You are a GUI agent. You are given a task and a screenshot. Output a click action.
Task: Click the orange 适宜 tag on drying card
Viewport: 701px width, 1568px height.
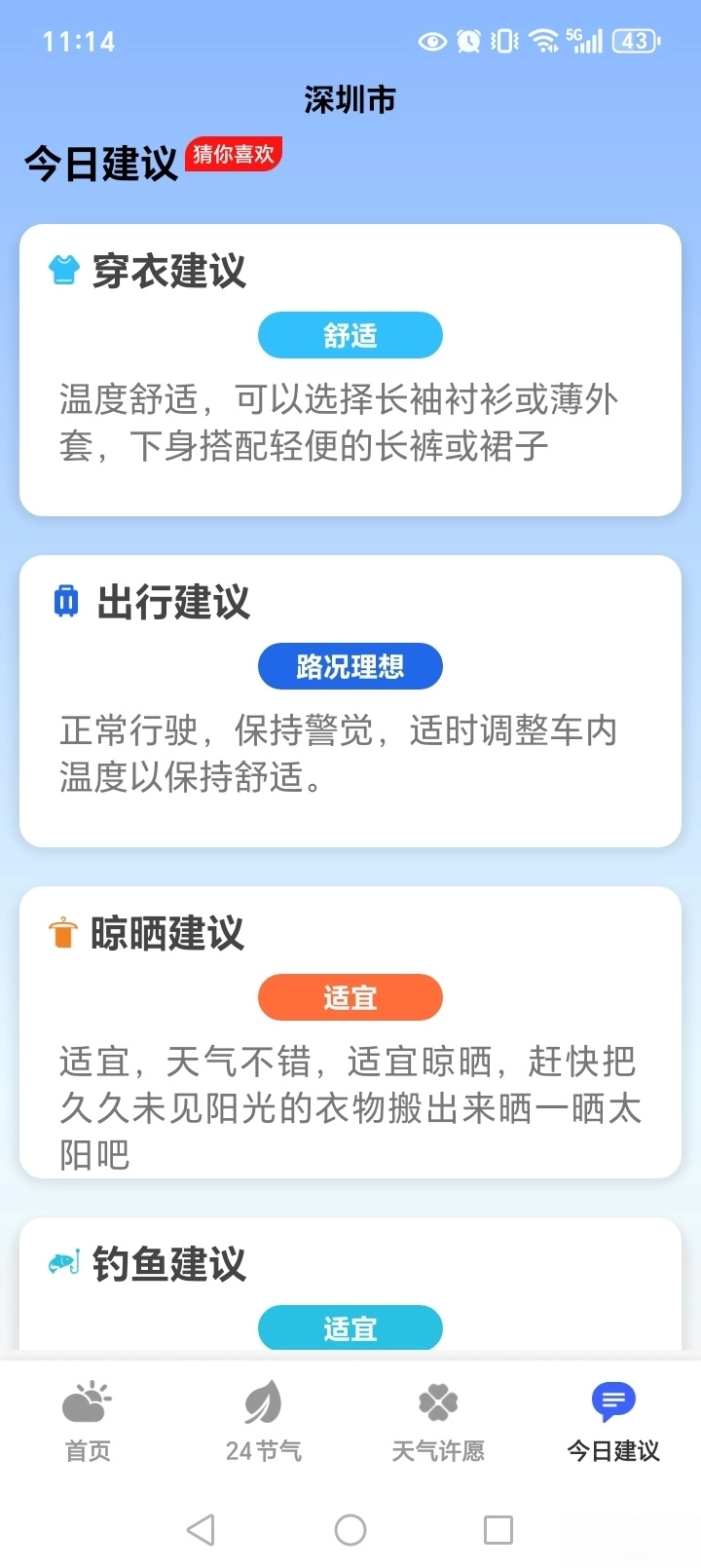[x=350, y=996]
